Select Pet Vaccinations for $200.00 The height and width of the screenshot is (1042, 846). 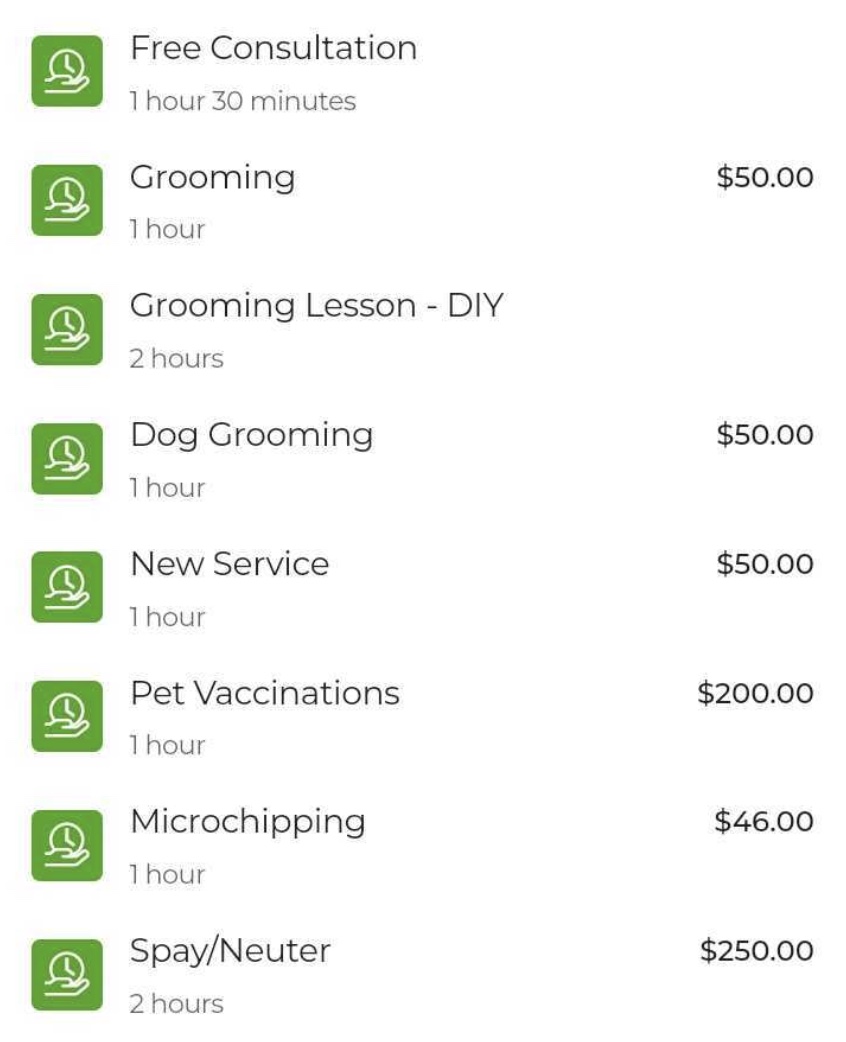click(265, 693)
